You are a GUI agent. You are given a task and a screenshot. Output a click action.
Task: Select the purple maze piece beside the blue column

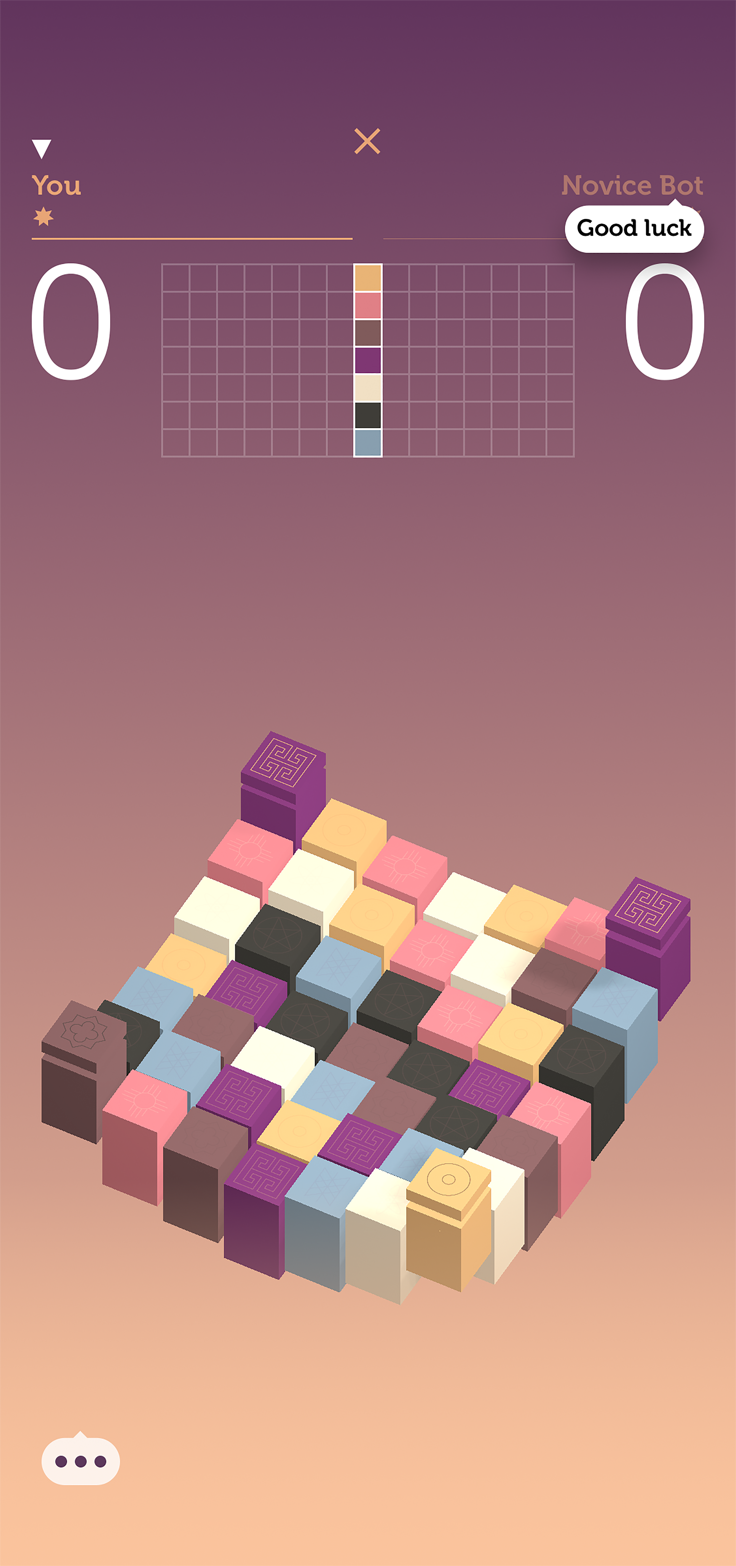tap(647, 910)
